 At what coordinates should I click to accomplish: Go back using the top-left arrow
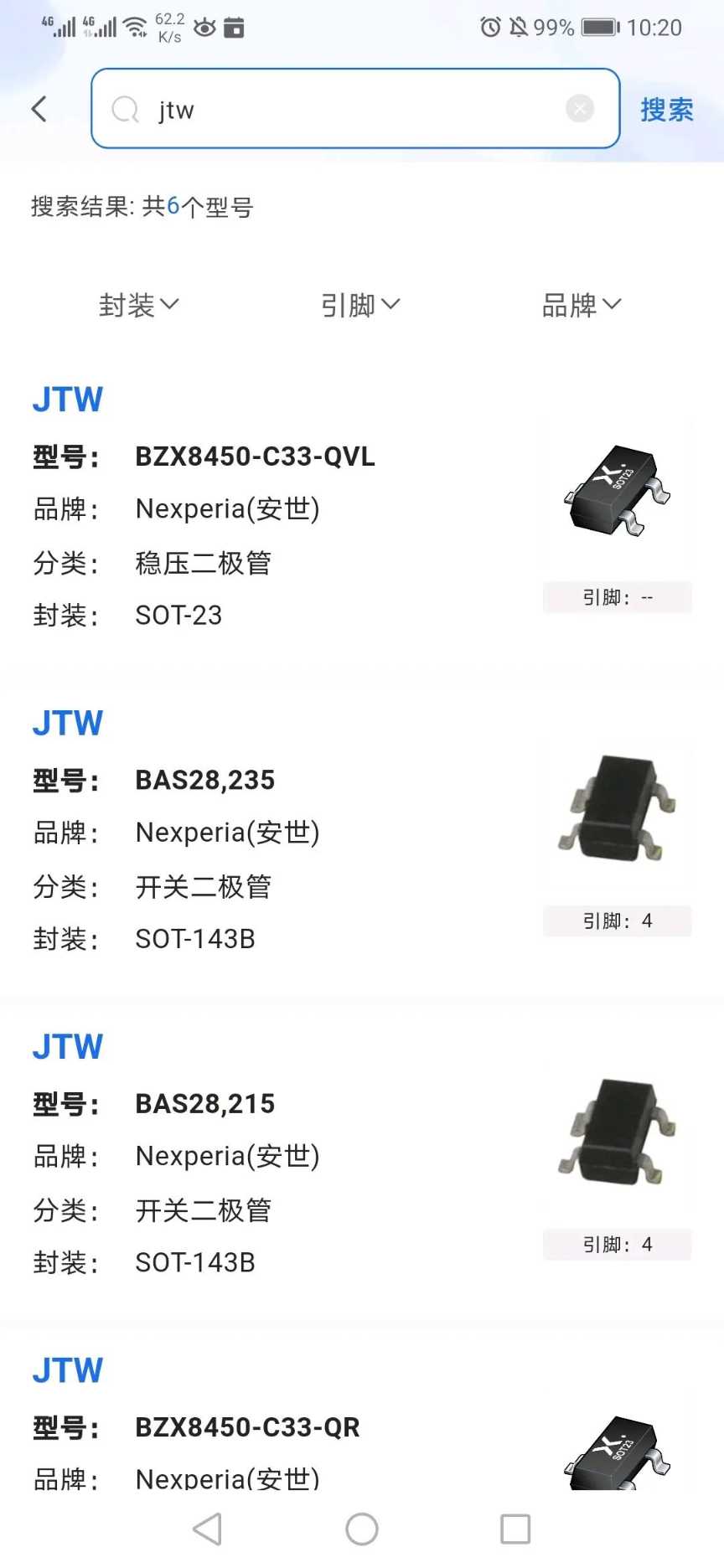pos(39,109)
